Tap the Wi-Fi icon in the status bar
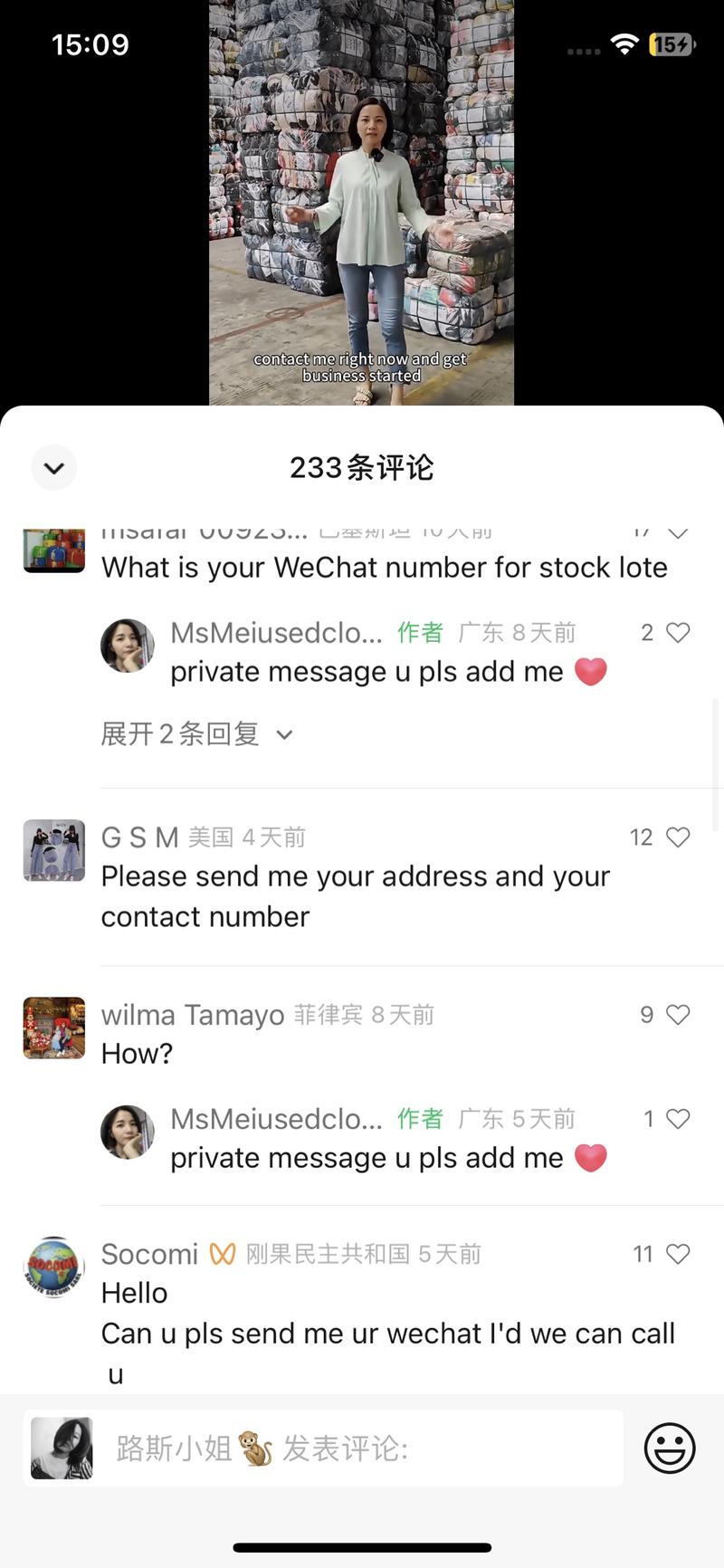The image size is (724, 1568). tap(624, 44)
